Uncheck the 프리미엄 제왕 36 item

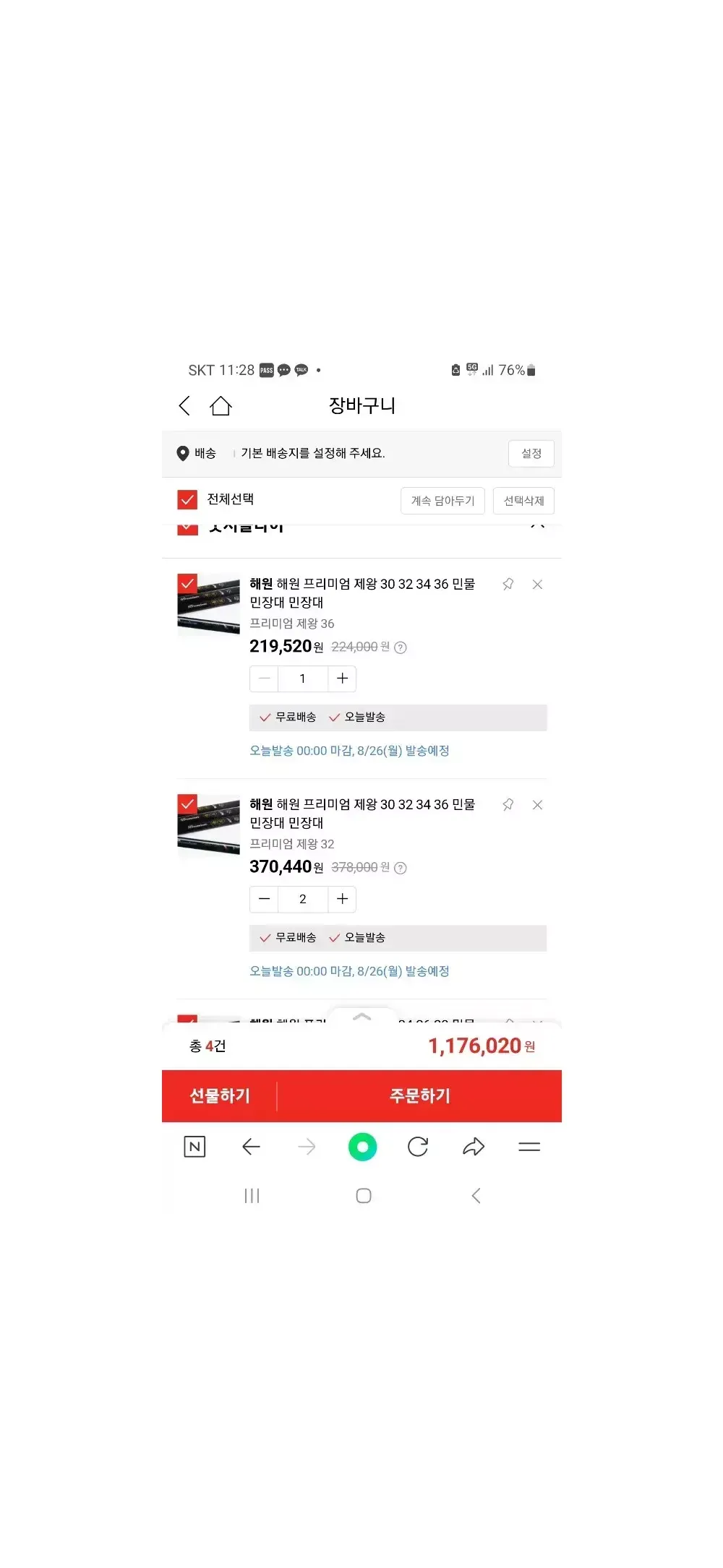click(x=187, y=583)
